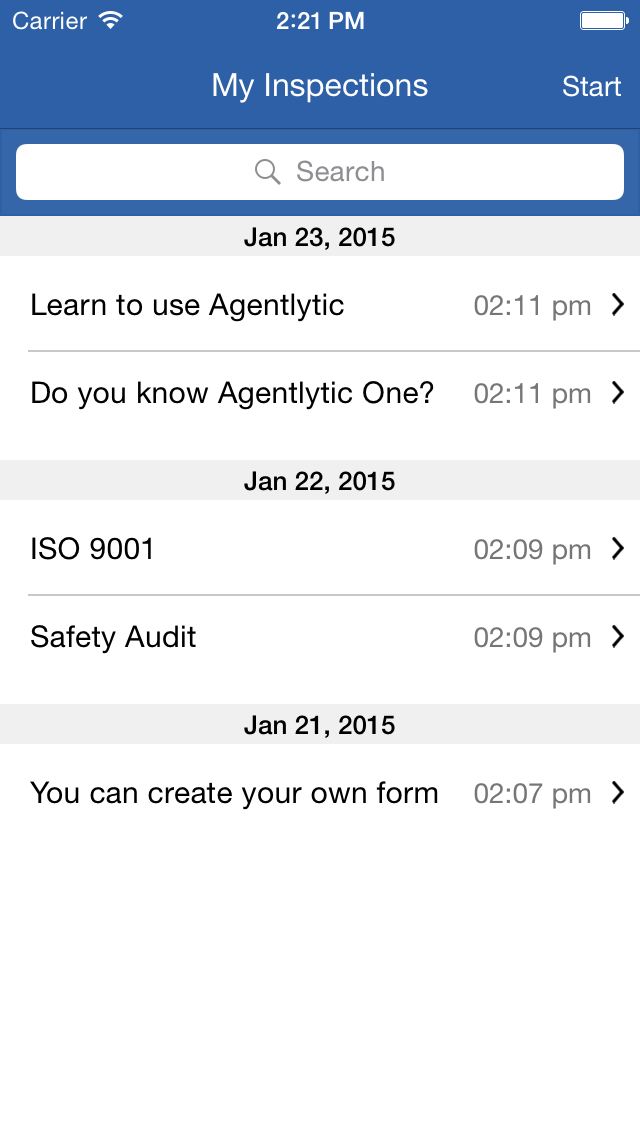
Task: Open the ISO 9001 inspection
Action: (320, 549)
